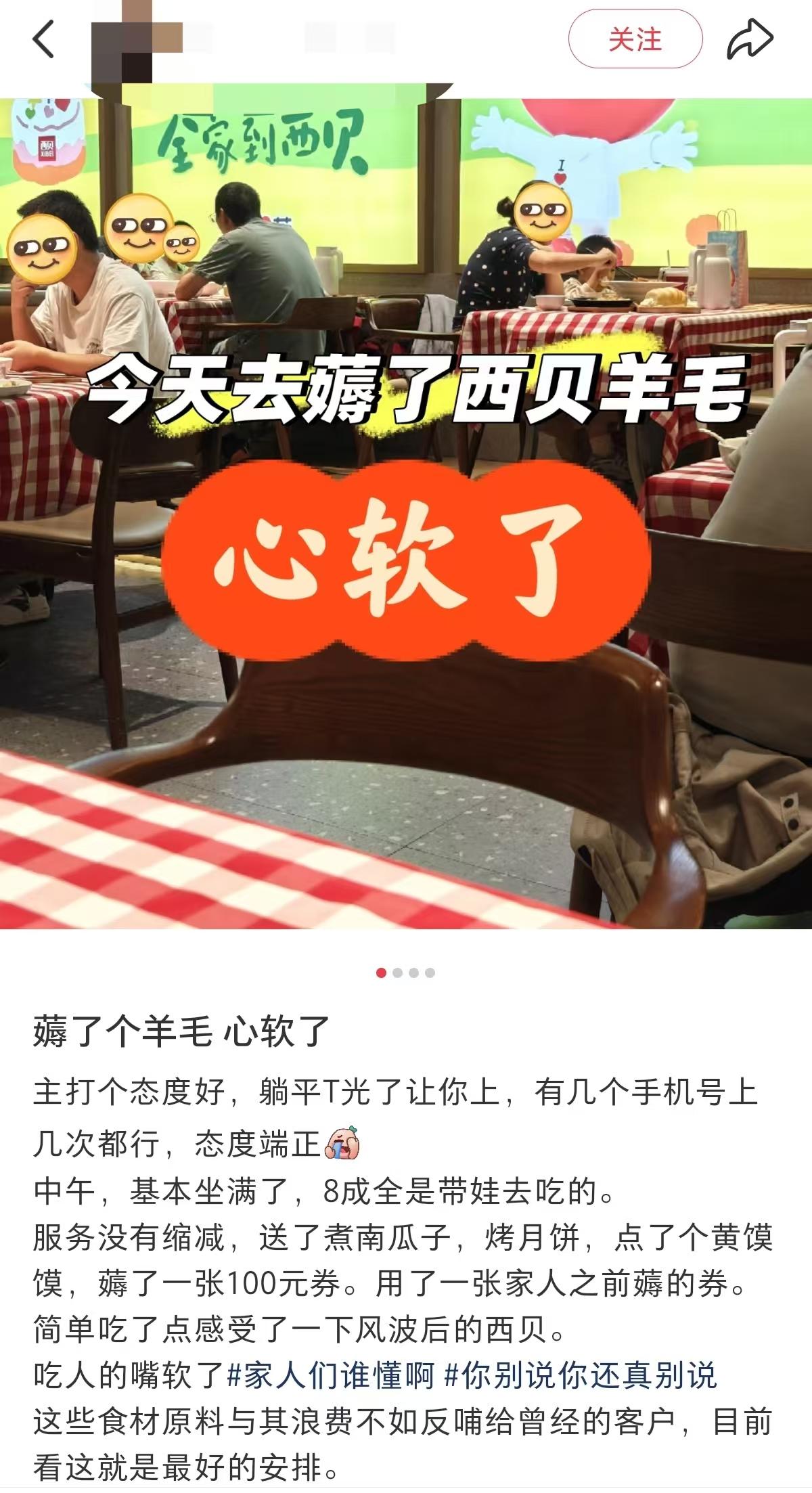Open hashtag #家人们谁懂啊

point(331,1376)
